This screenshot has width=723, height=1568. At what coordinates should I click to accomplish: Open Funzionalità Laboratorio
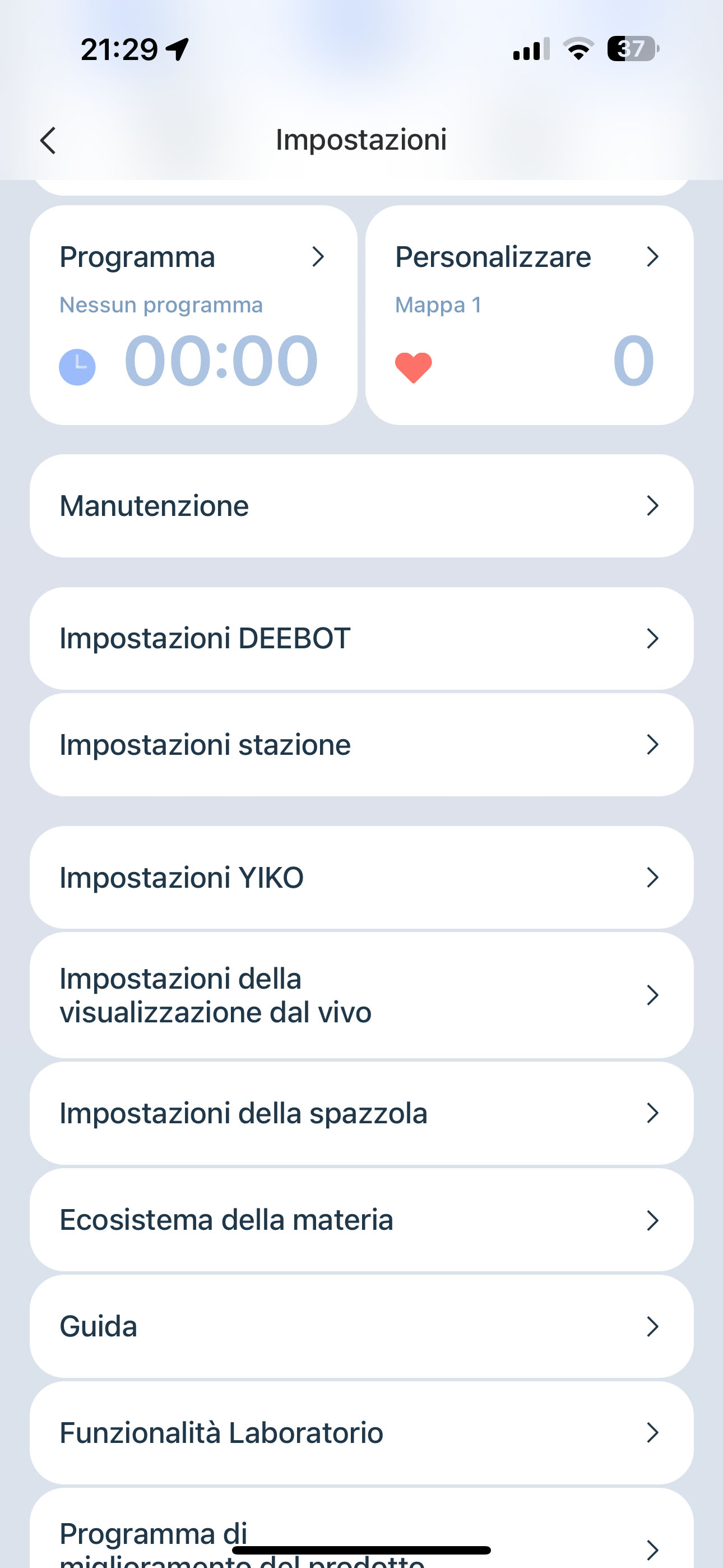pos(361,1433)
